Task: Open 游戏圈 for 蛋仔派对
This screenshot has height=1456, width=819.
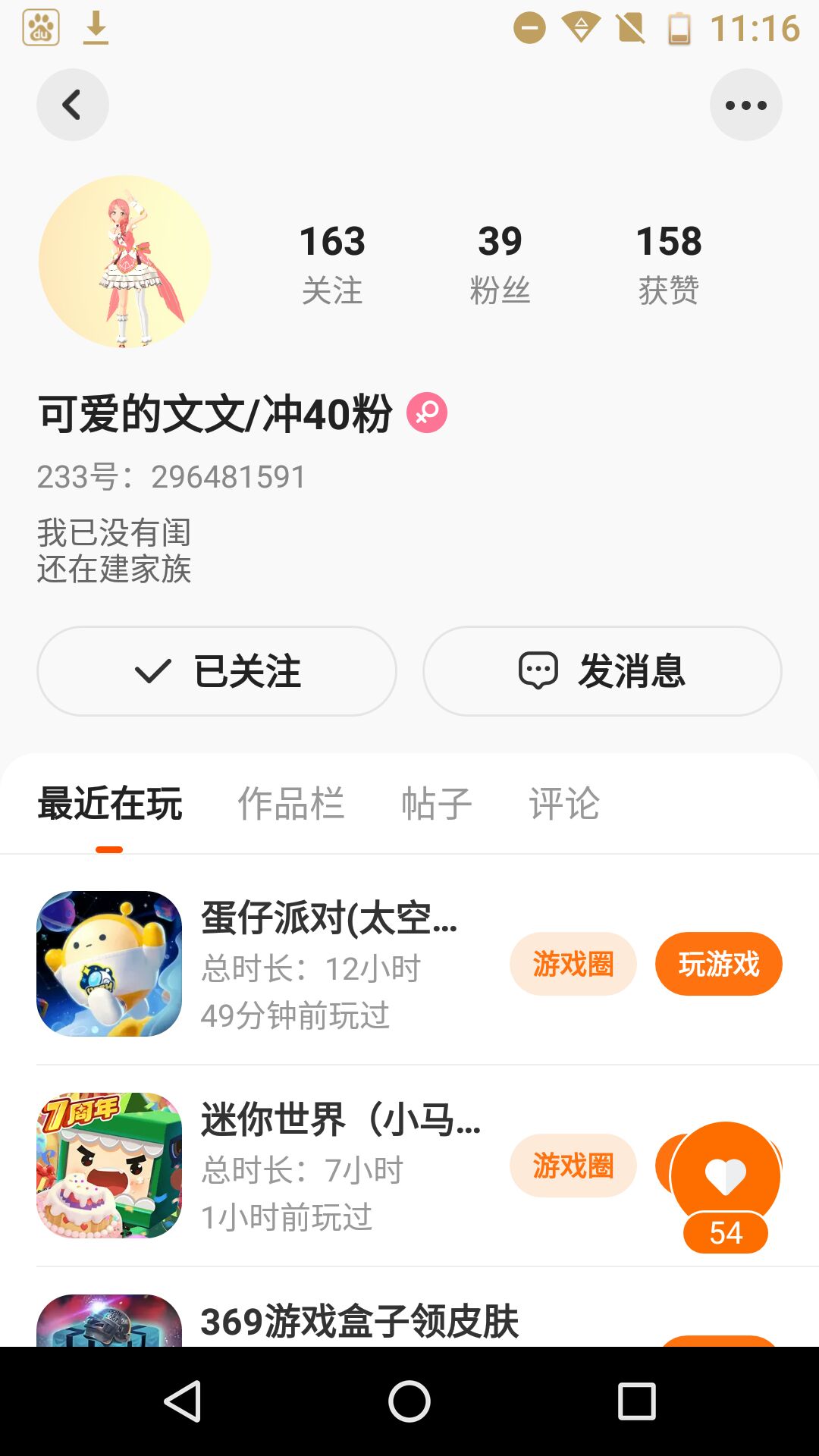Action: click(573, 964)
